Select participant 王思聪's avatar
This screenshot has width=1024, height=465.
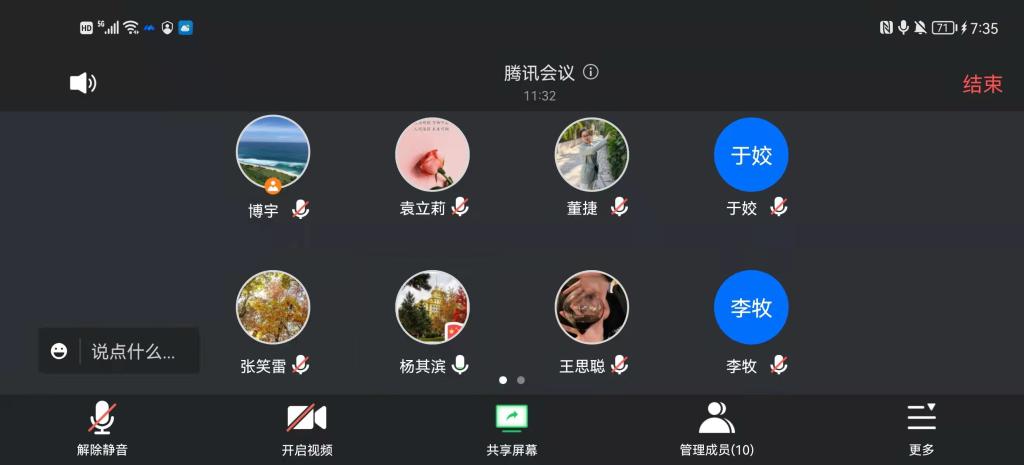(591, 307)
